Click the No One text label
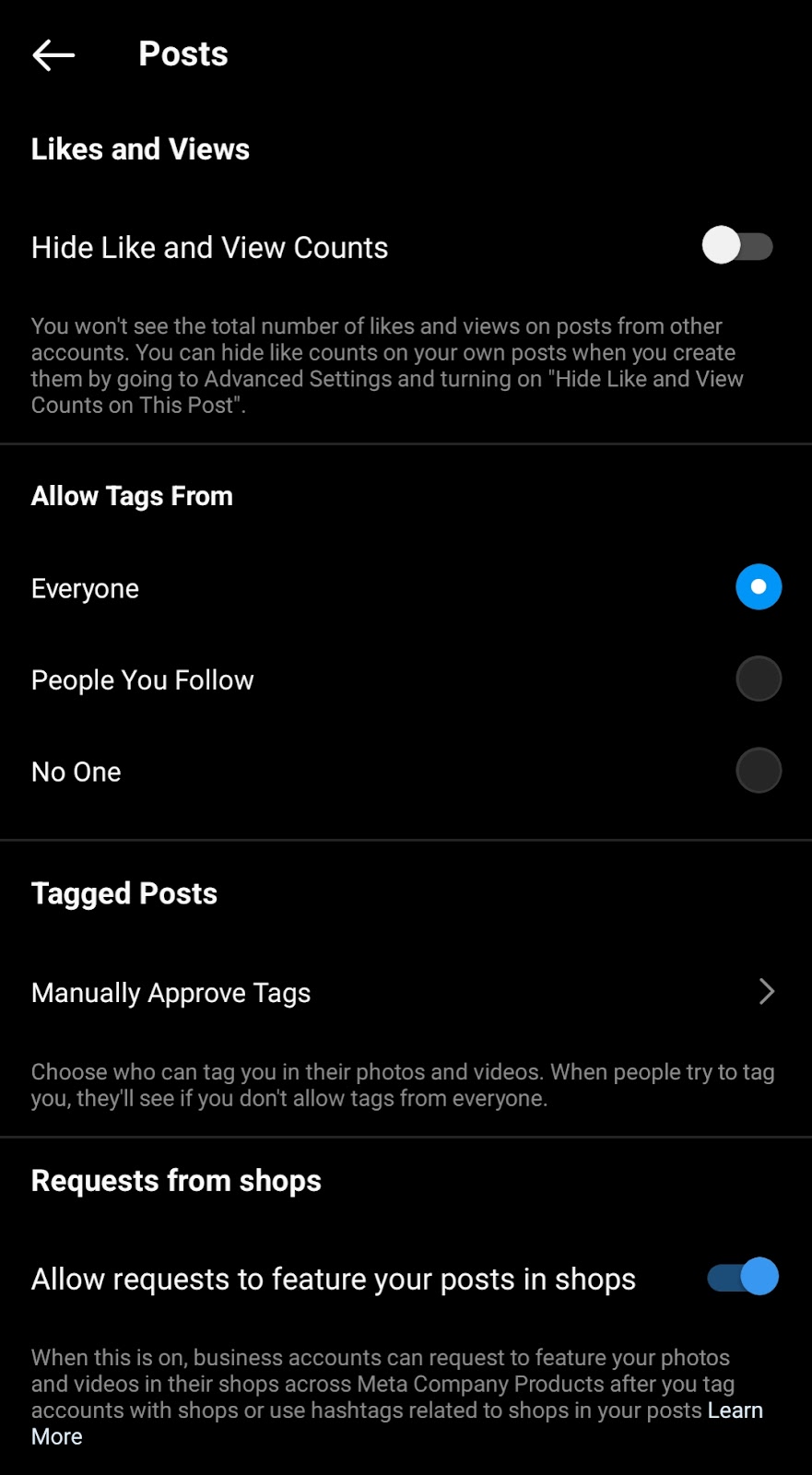Screen dimensions: 812x1475 76,772
